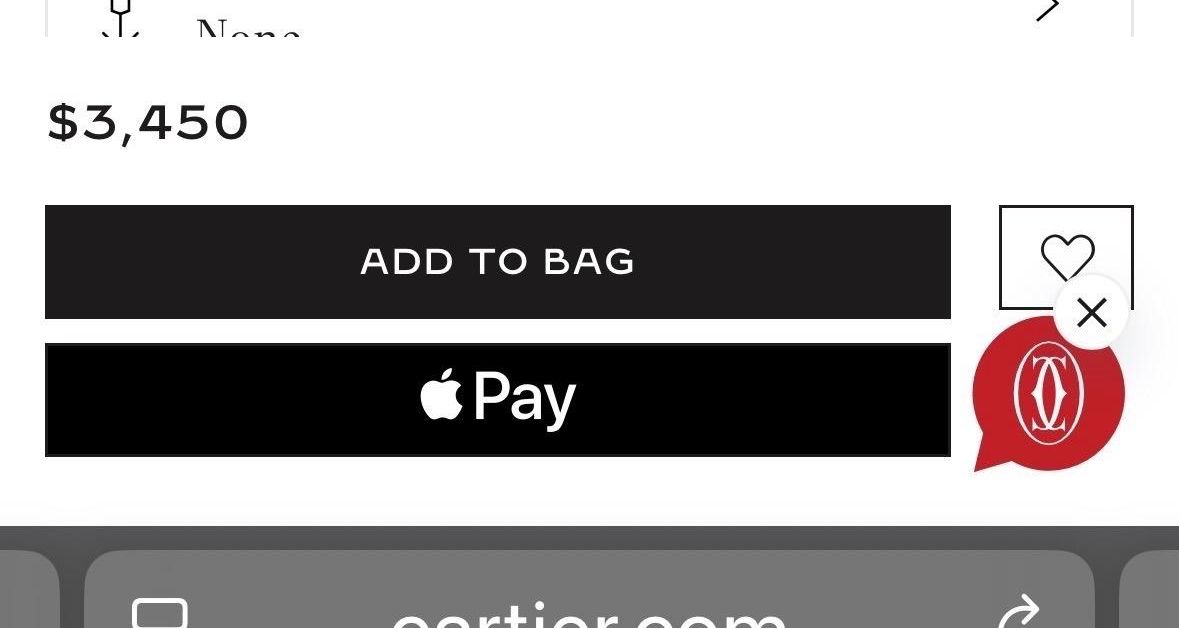This screenshot has width=1179, height=628.
Task: Save item to wishlist with heart icon
Action: point(1064,245)
